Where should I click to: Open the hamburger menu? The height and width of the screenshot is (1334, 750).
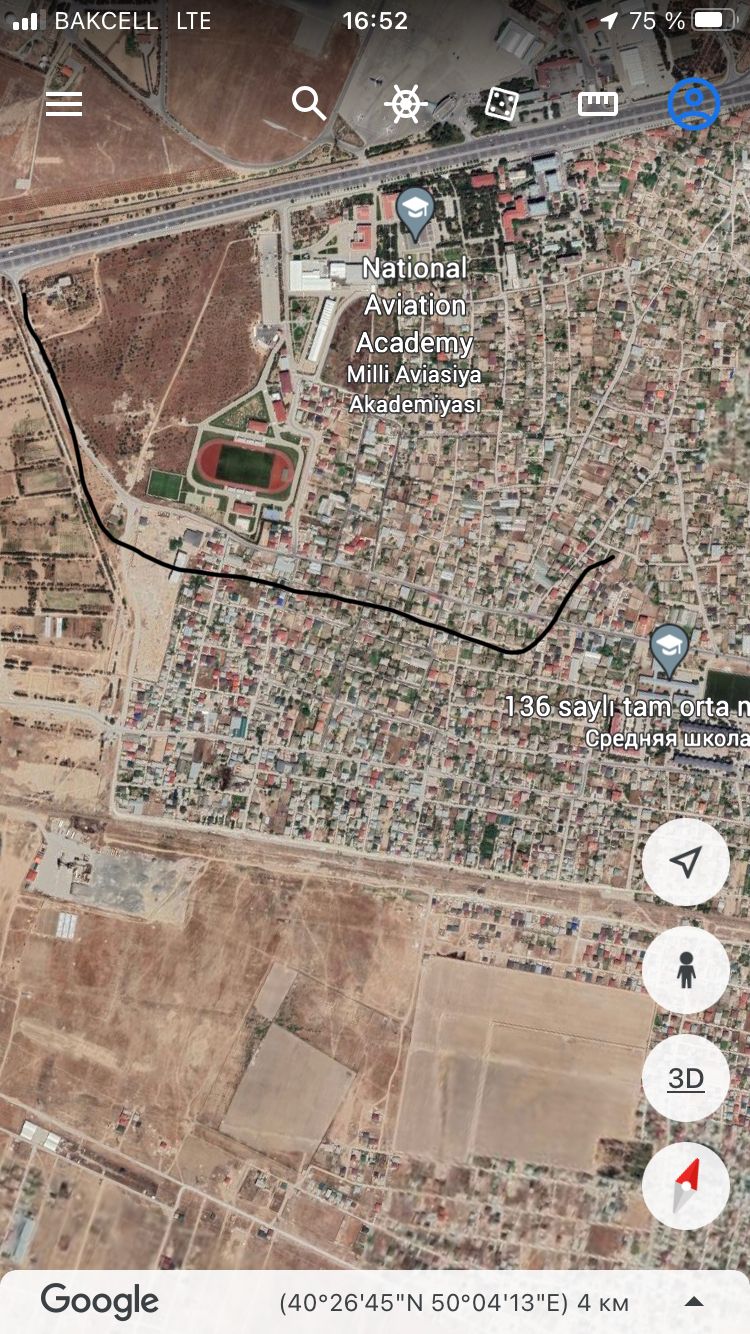pyautogui.click(x=64, y=104)
